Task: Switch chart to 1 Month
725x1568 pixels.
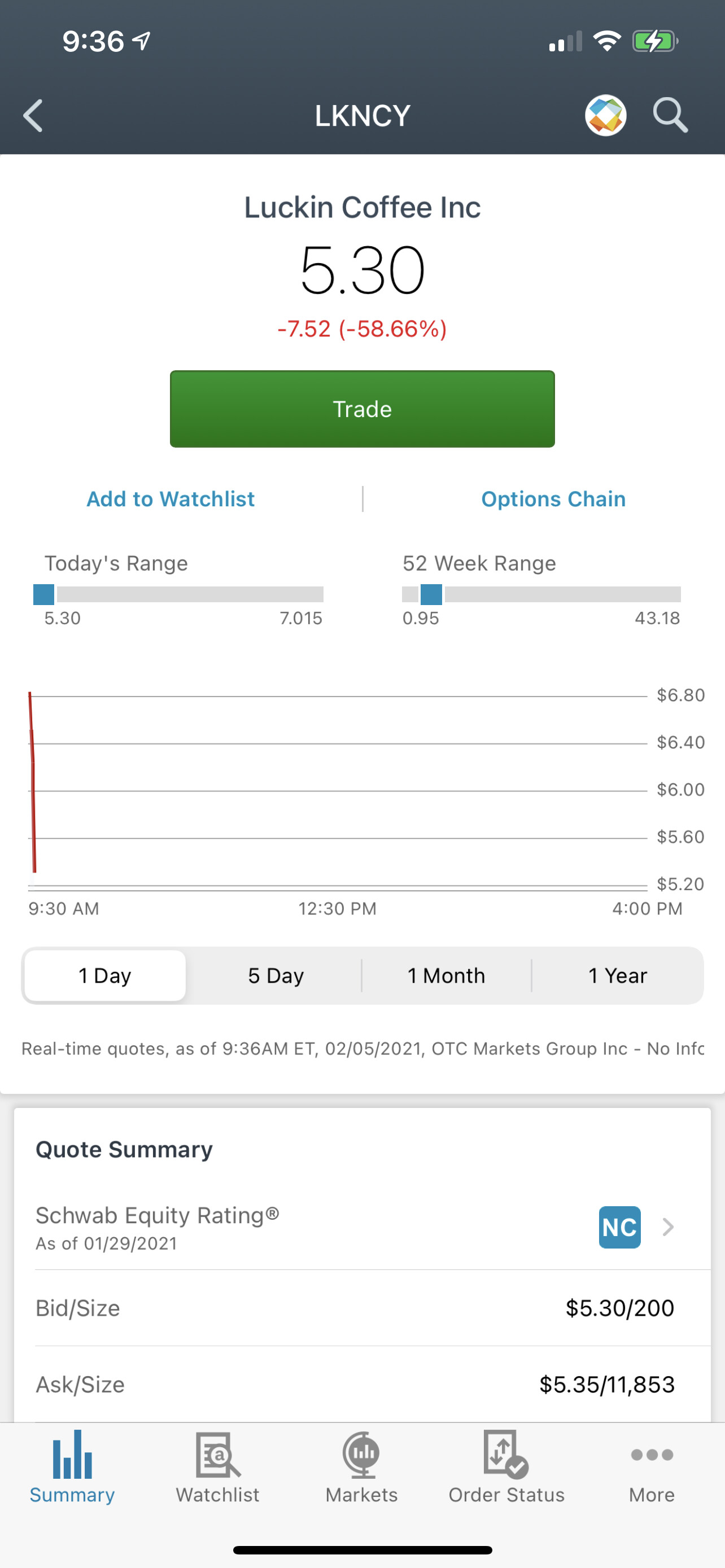Action: pyautogui.click(x=446, y=976)
